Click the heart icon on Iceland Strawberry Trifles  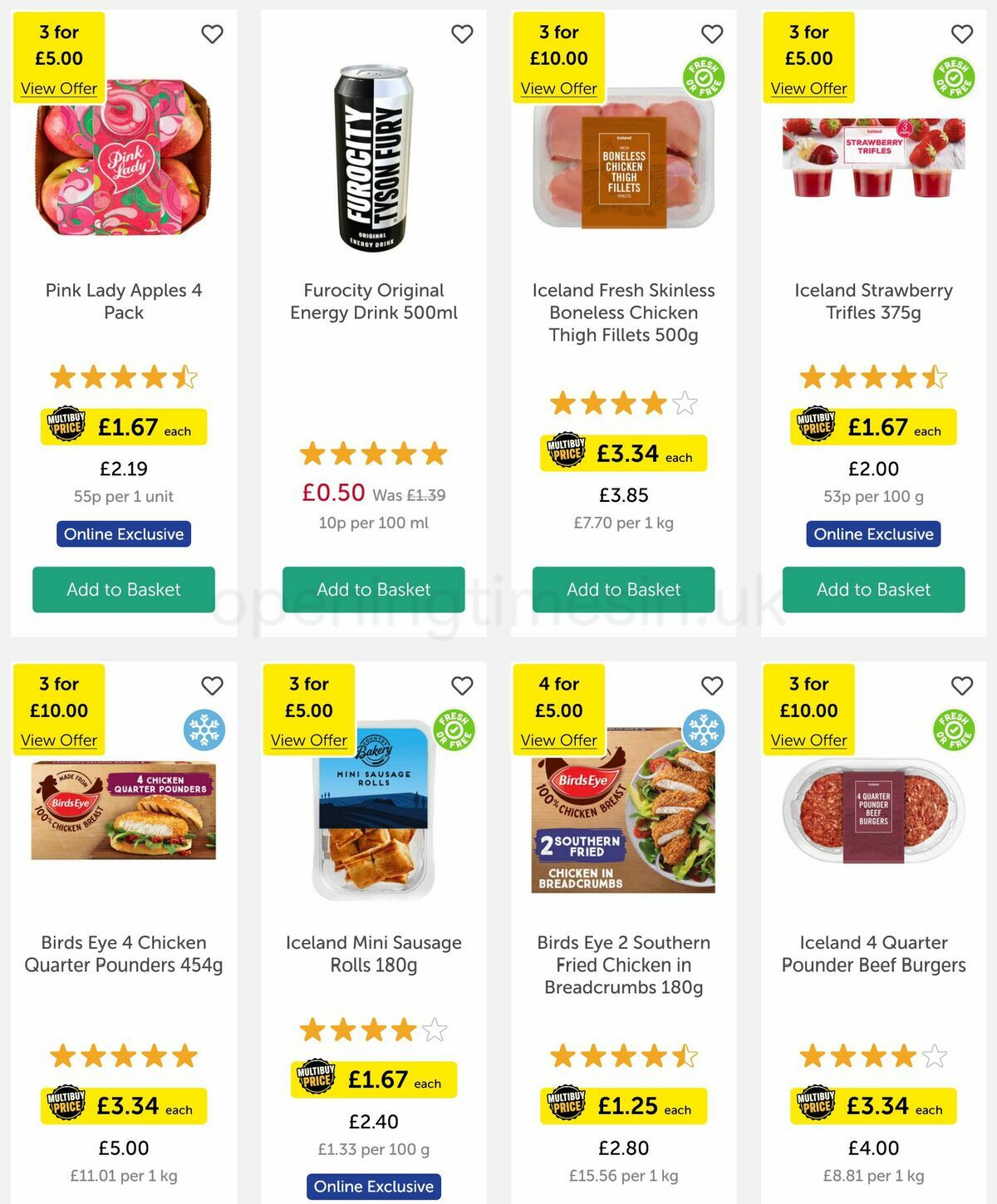(x=961, y=35)
